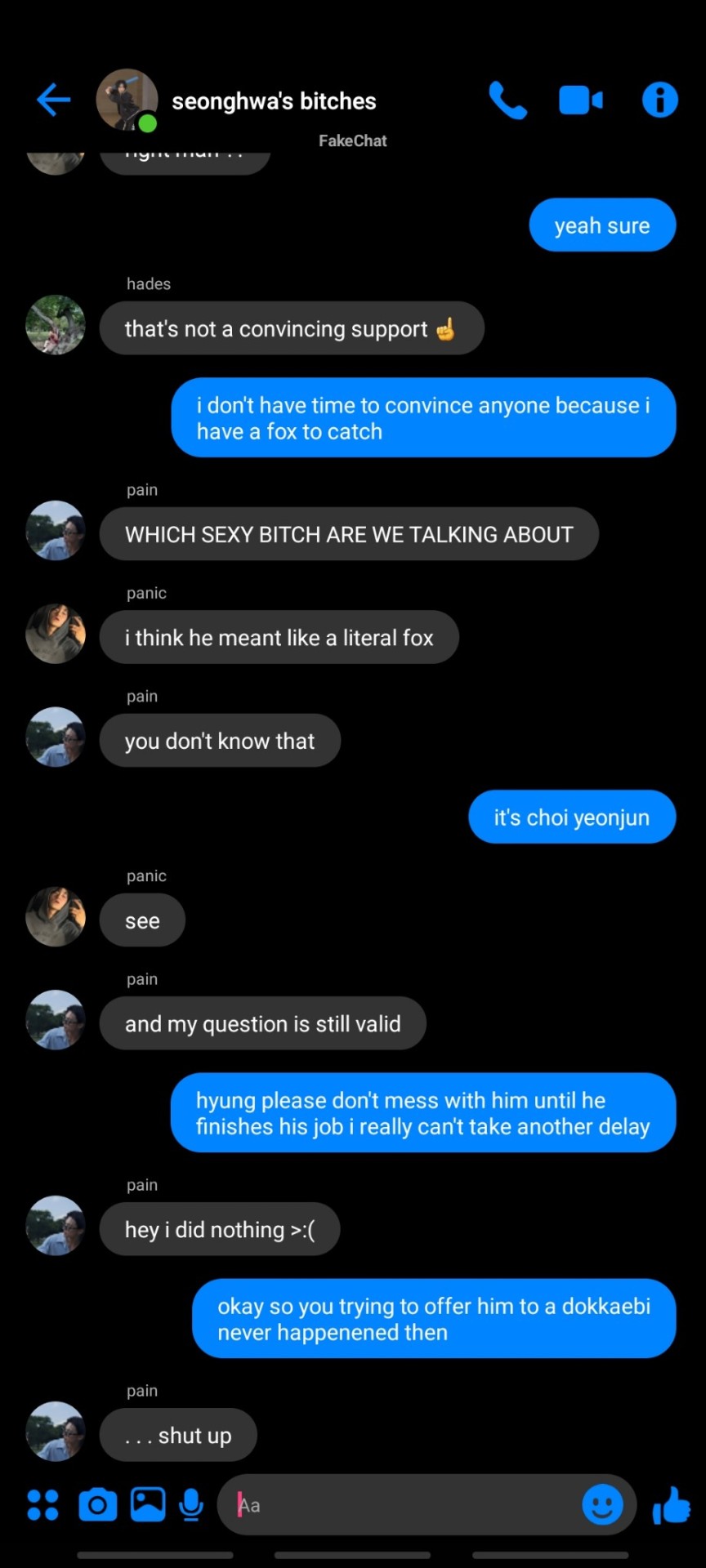Screen dimensions: 706x1568
Task: View panic's avatar beside 'see' message
Action: (56, 916)
